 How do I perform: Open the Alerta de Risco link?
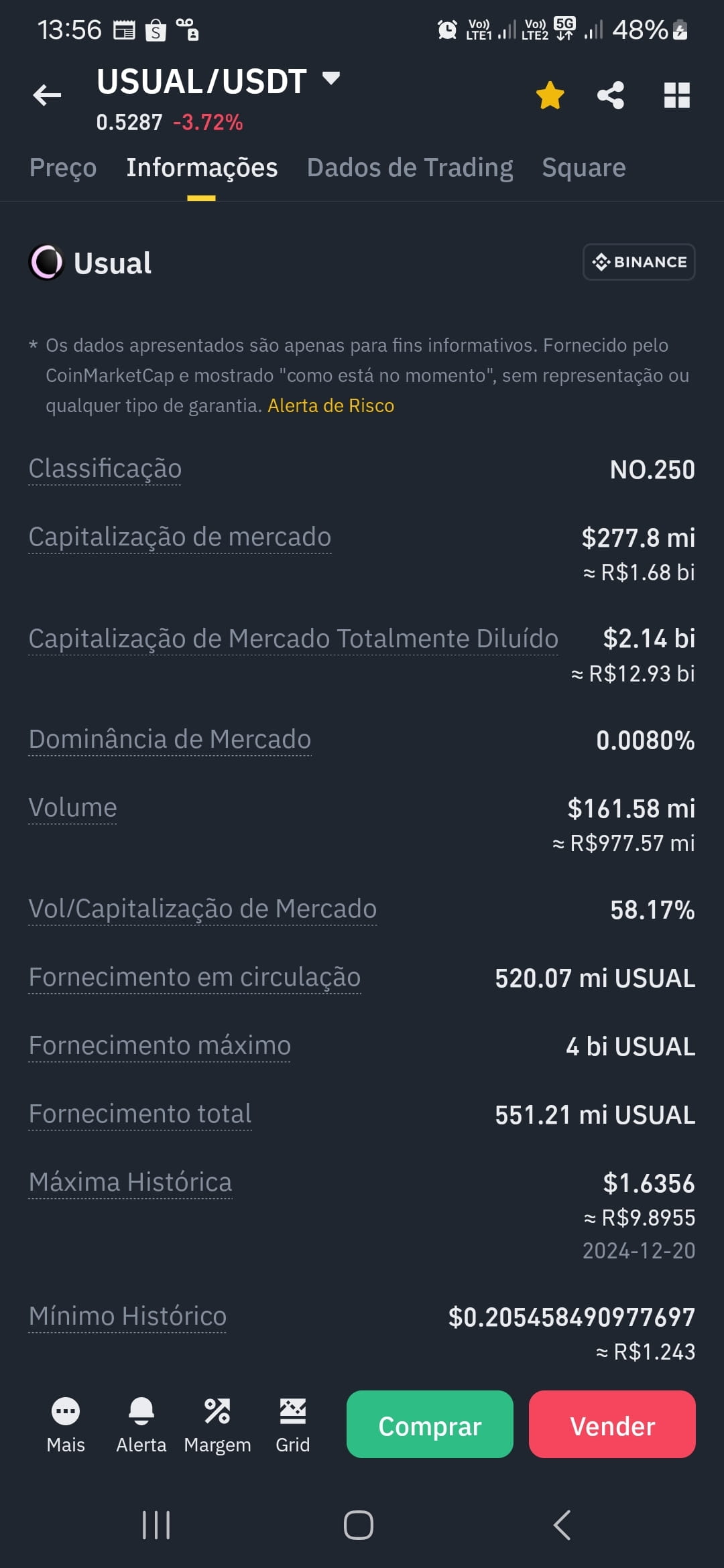coord(331,405)
